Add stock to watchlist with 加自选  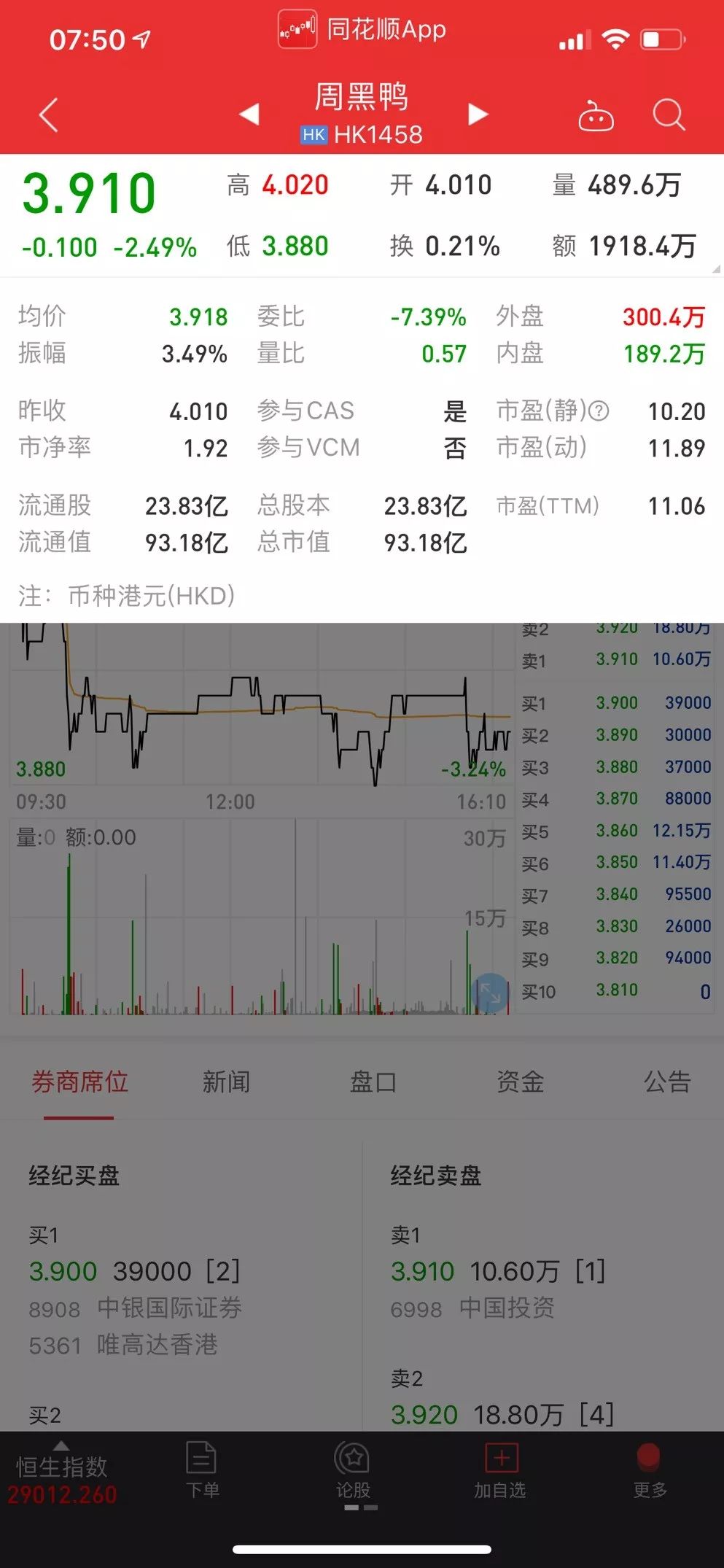(500, 1471)
